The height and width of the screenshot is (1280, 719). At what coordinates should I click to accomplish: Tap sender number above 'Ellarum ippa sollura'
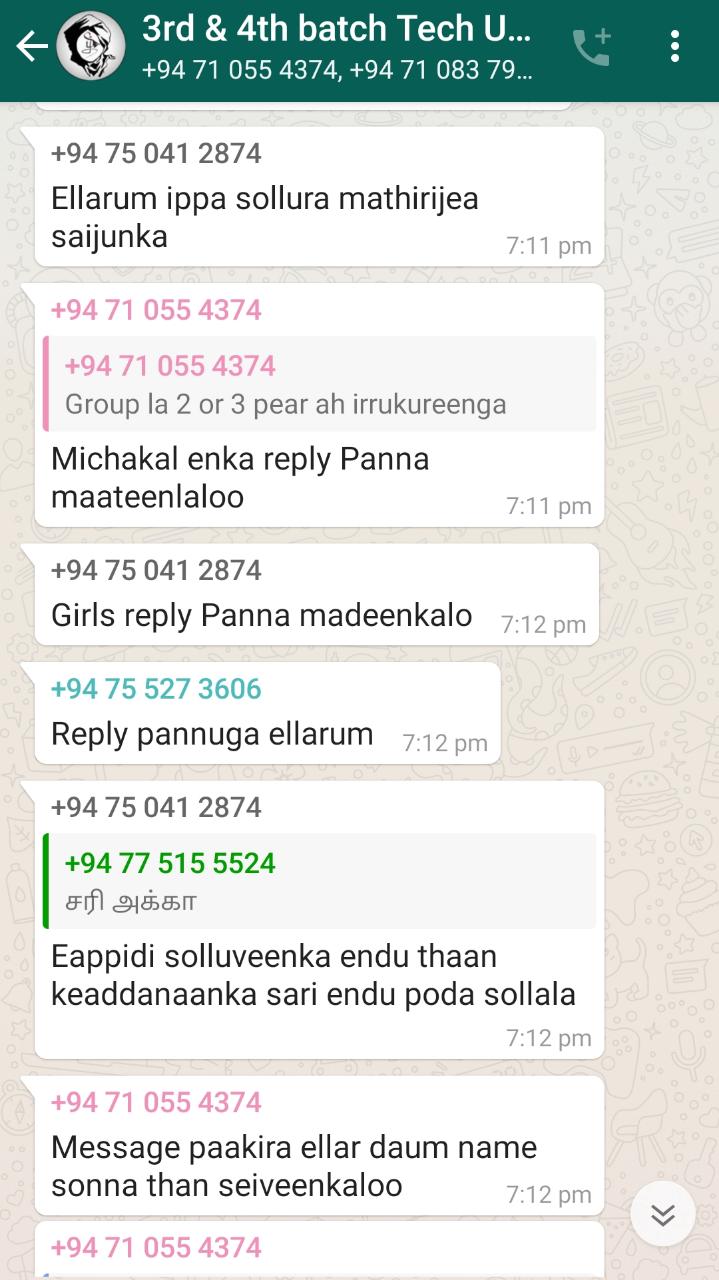(x=156, y=153)
